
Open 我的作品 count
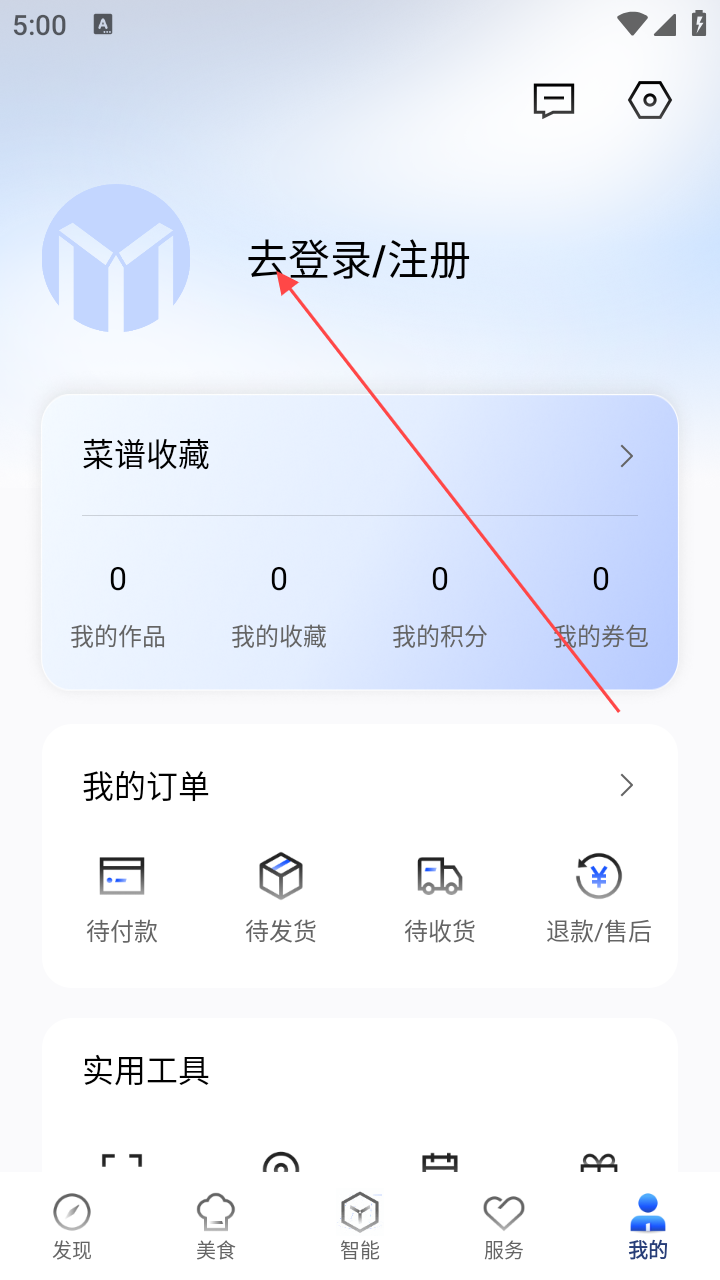(x=118, y=605)
